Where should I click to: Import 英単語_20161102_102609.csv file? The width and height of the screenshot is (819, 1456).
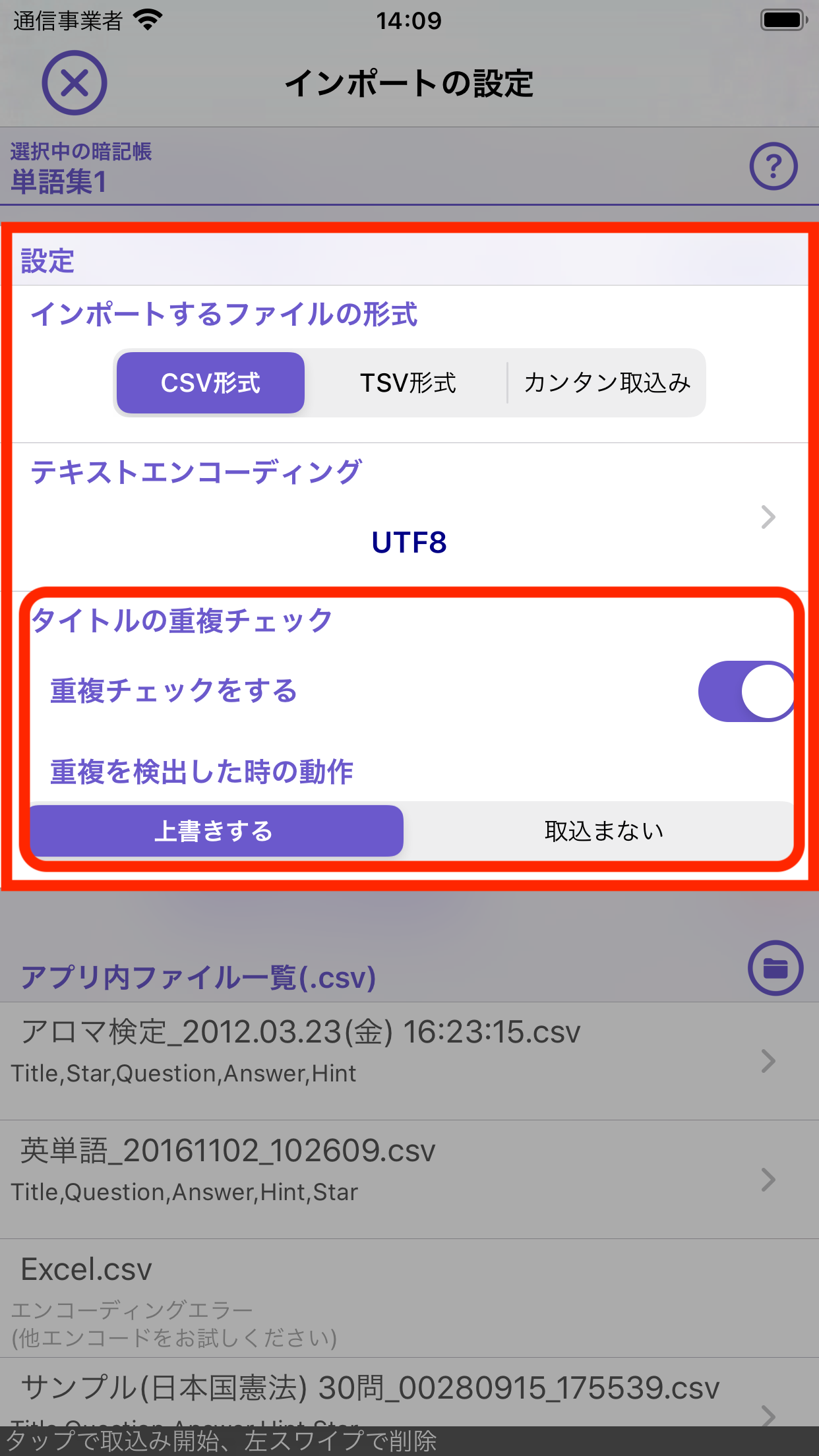pyautogui.click(x=409, y=1180)
